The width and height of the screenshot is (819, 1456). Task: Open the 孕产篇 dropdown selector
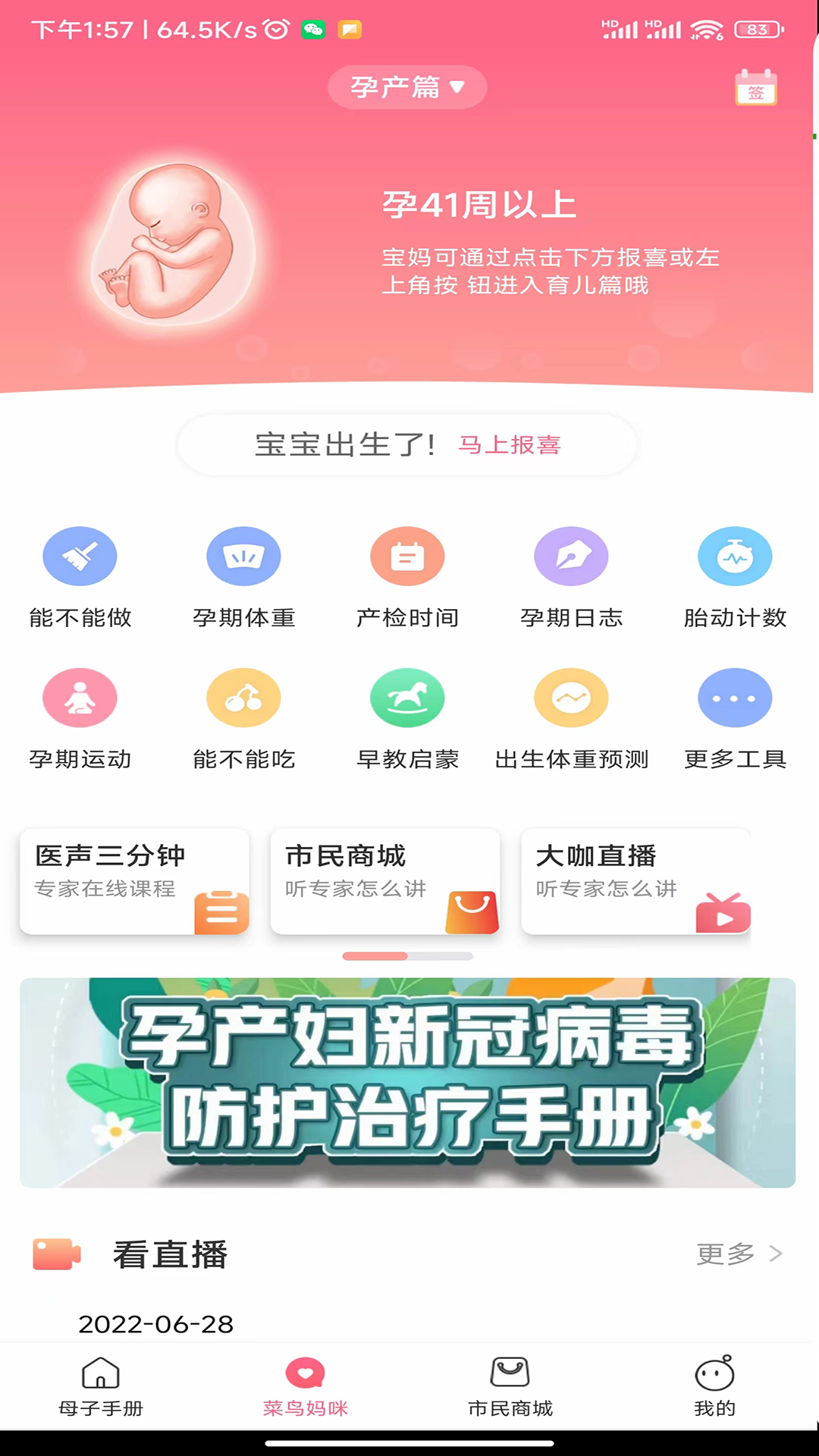pyautogui.click(x=407, y=87)
